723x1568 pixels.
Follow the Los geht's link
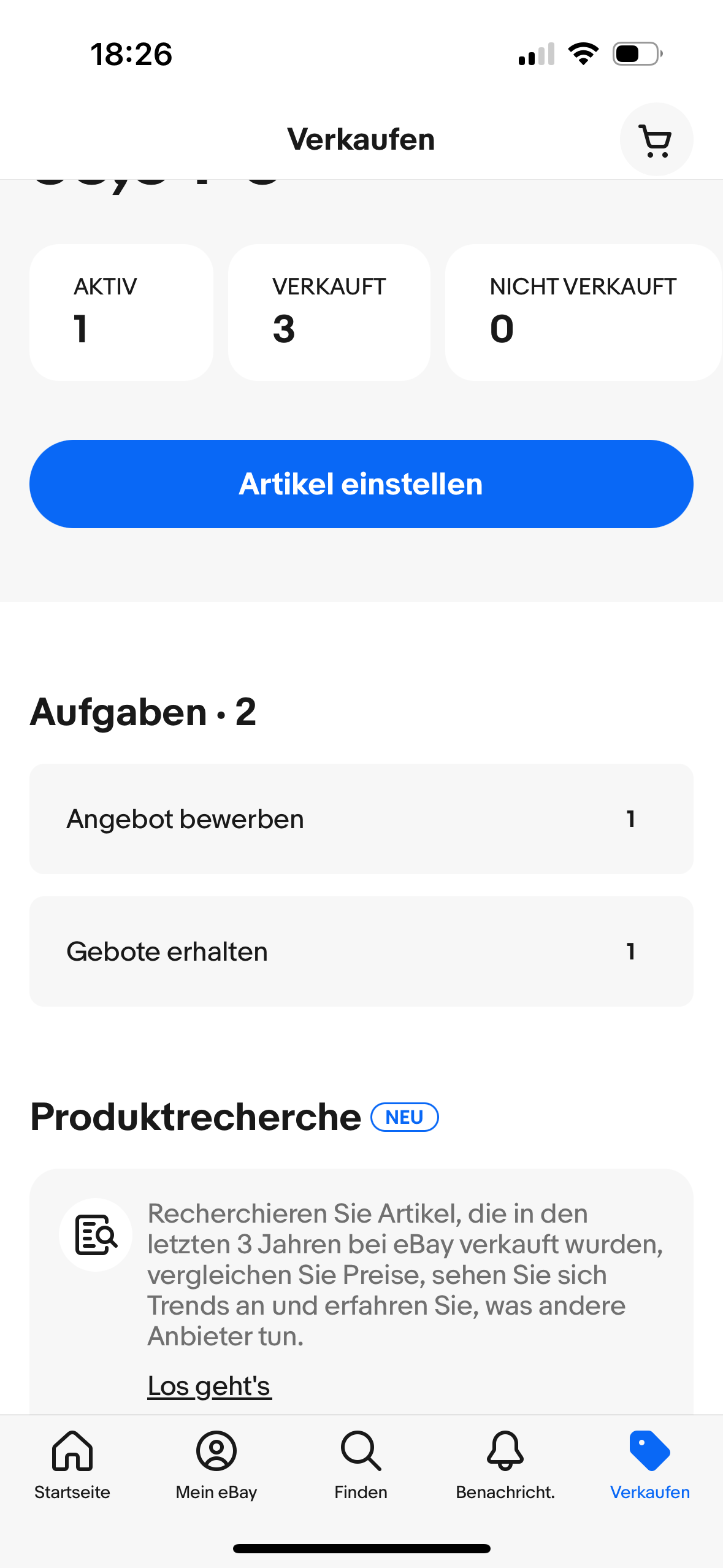(x=209, y=1386)
